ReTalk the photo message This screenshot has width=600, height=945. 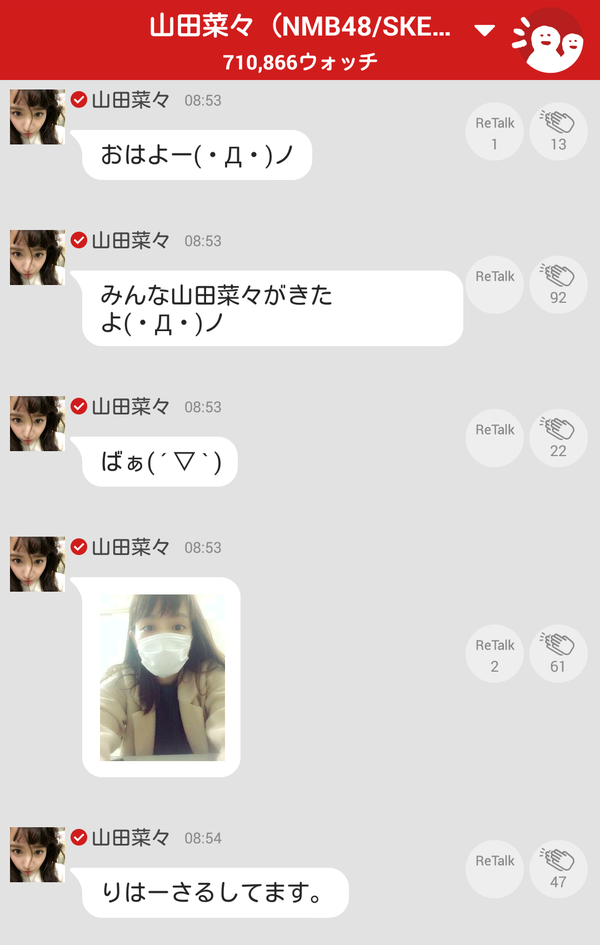[x=494, y=654]
